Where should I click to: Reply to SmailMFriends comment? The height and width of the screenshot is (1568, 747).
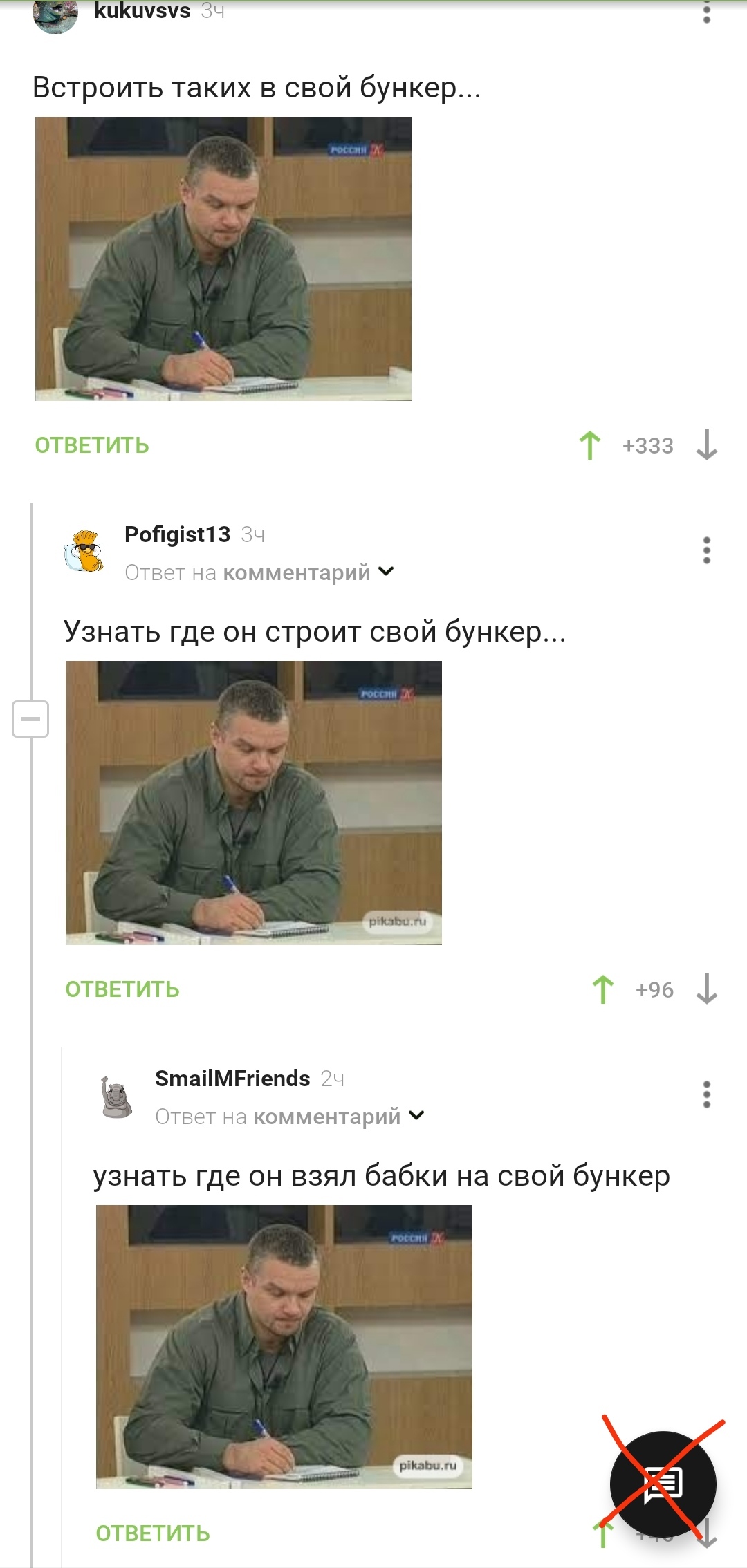pos(153,1533)
